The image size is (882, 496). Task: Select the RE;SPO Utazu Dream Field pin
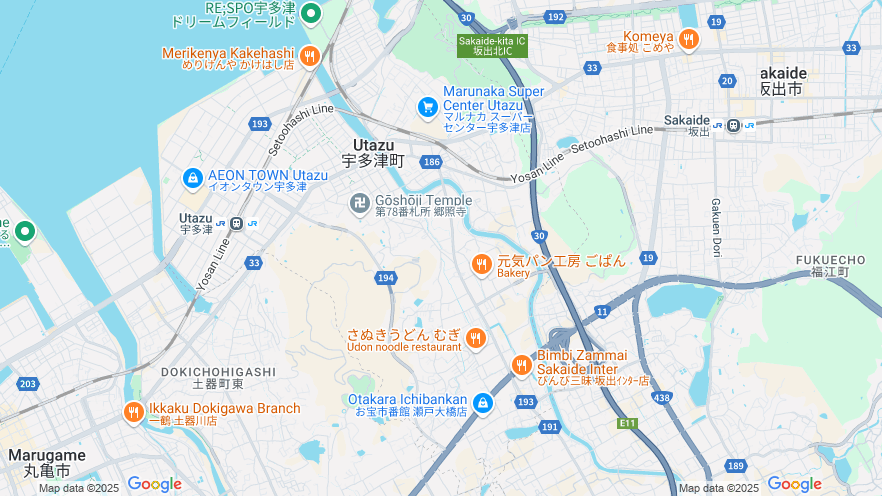click(x=311, y=14)
